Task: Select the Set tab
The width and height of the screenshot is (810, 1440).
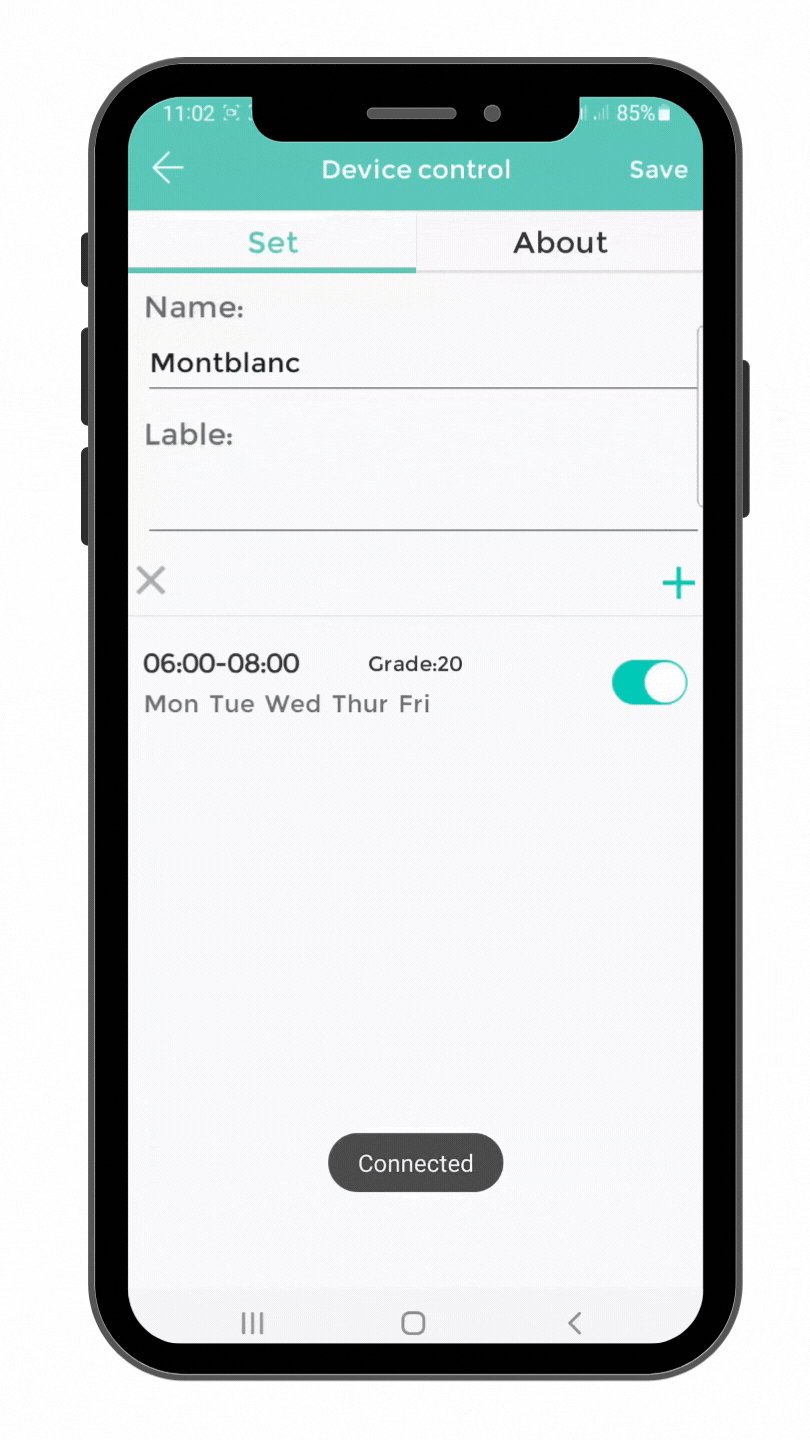Action: (x=272, y=242)
